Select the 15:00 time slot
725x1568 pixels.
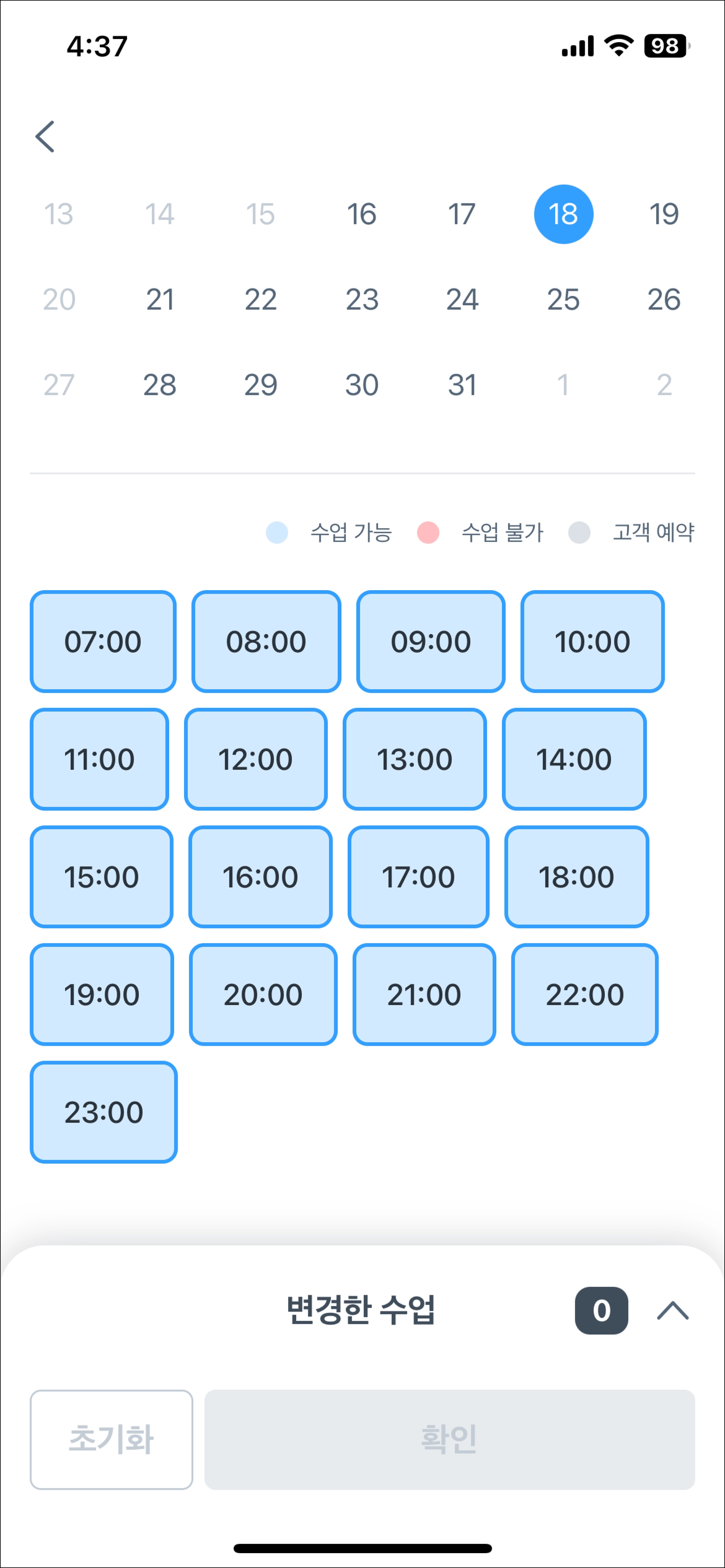click(102, 877)
